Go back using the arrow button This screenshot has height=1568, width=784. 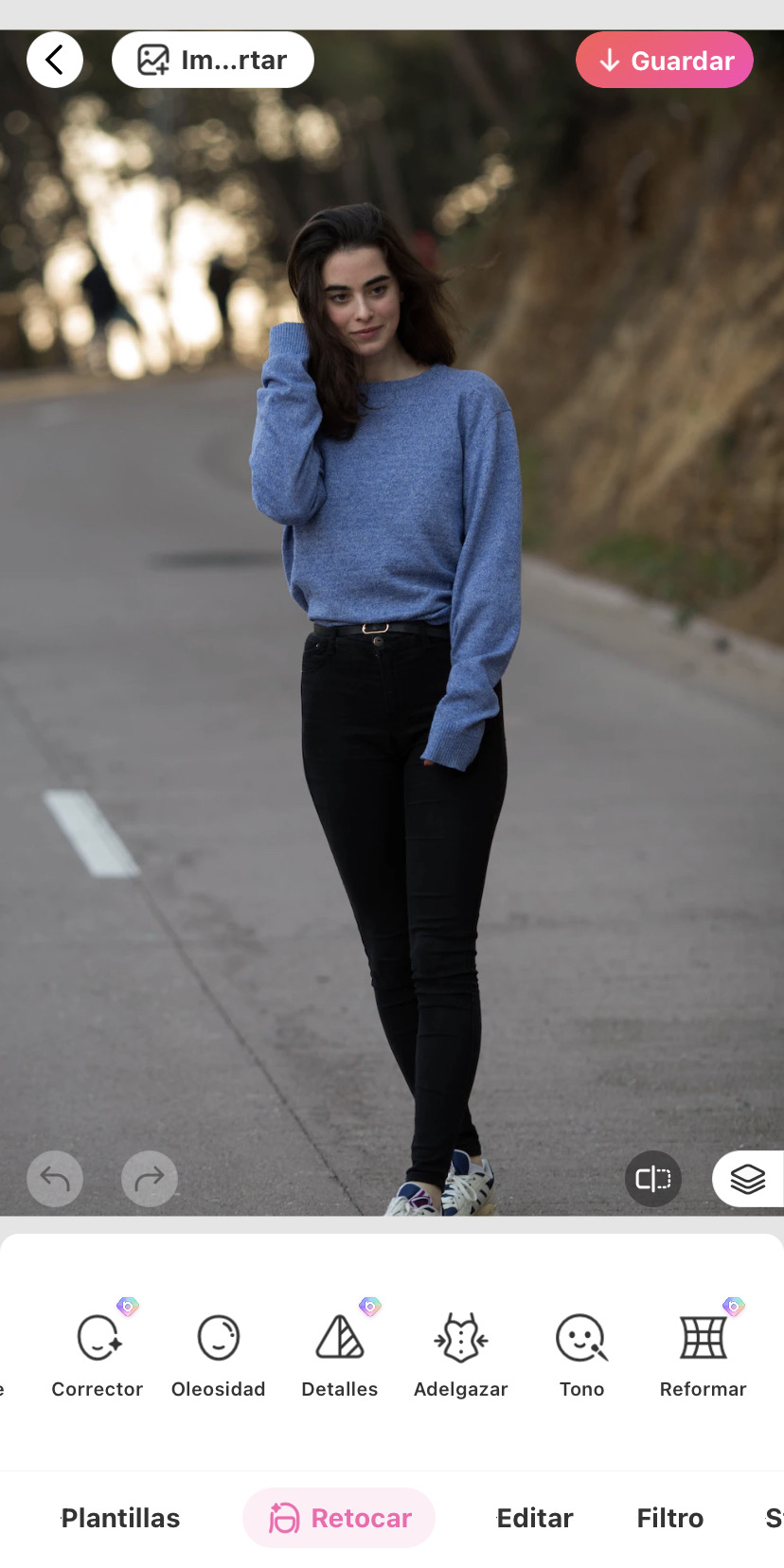point(55,60)
